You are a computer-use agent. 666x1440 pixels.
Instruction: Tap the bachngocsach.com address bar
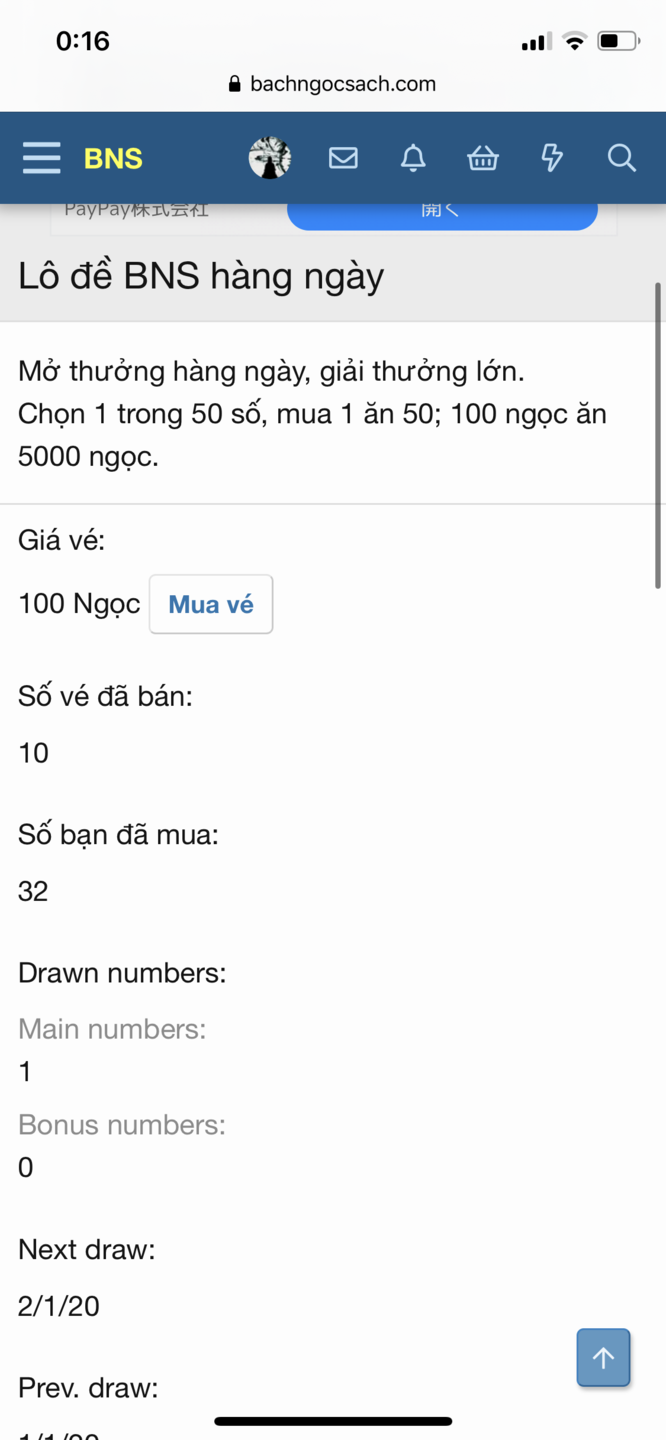(333, 84)
